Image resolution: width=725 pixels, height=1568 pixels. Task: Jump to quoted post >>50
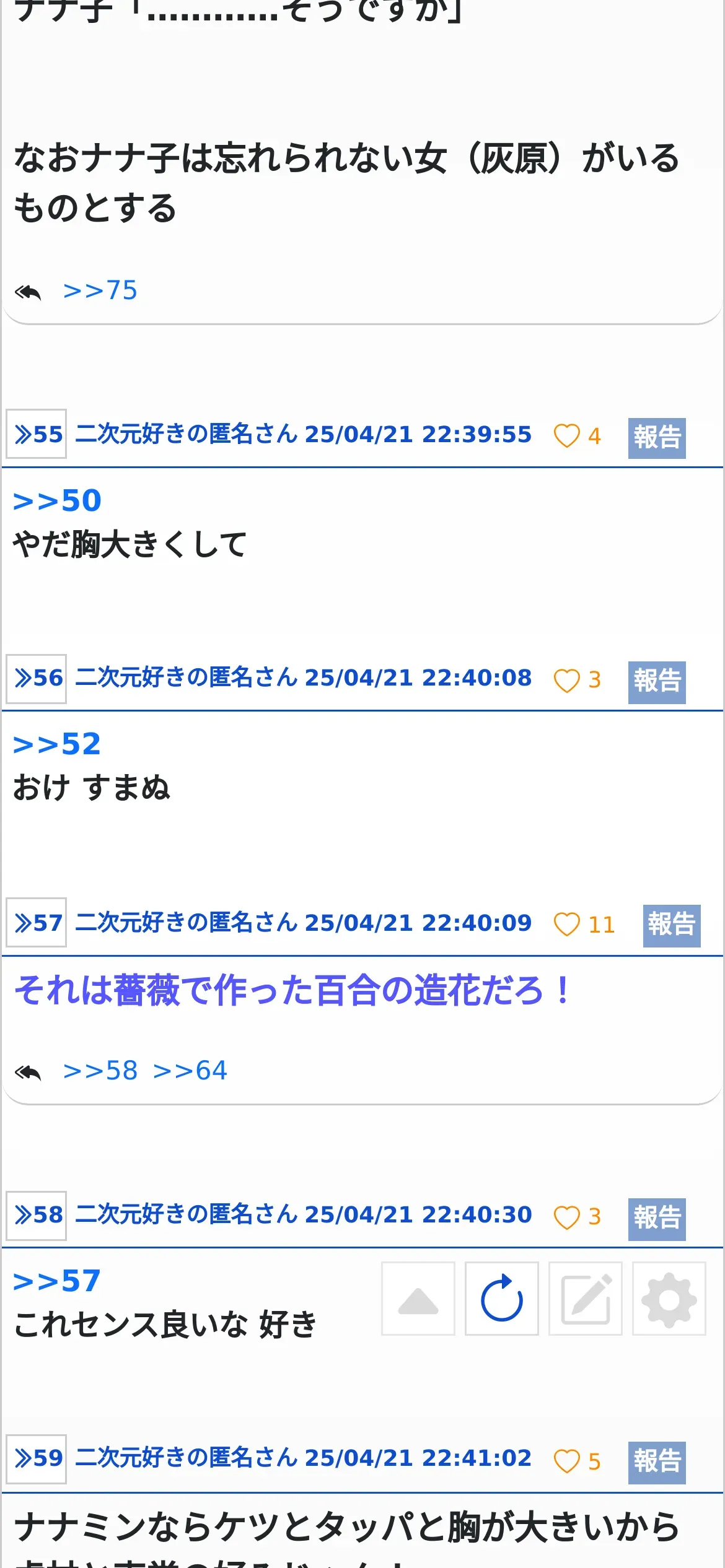[57, 500]
